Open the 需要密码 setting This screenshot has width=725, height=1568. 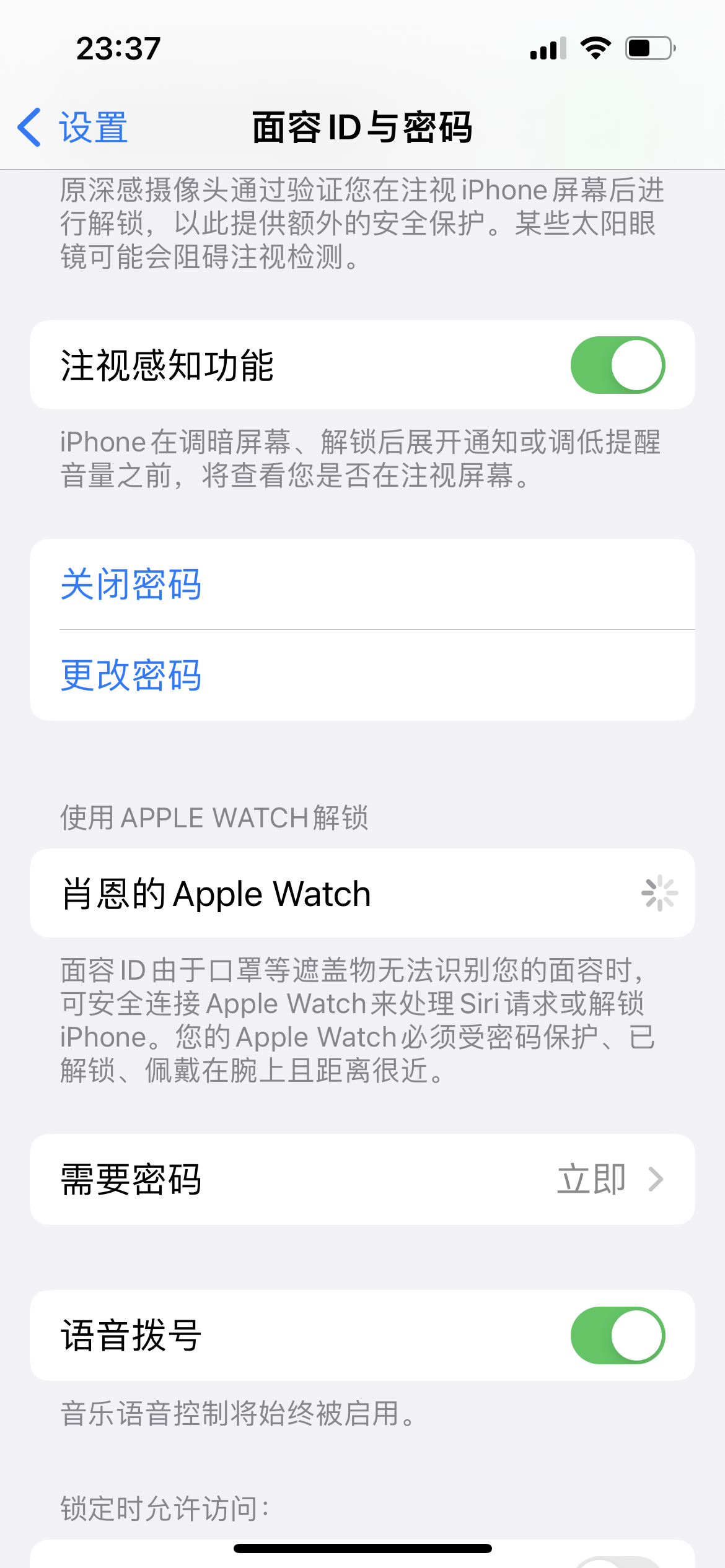(362, 1179)
